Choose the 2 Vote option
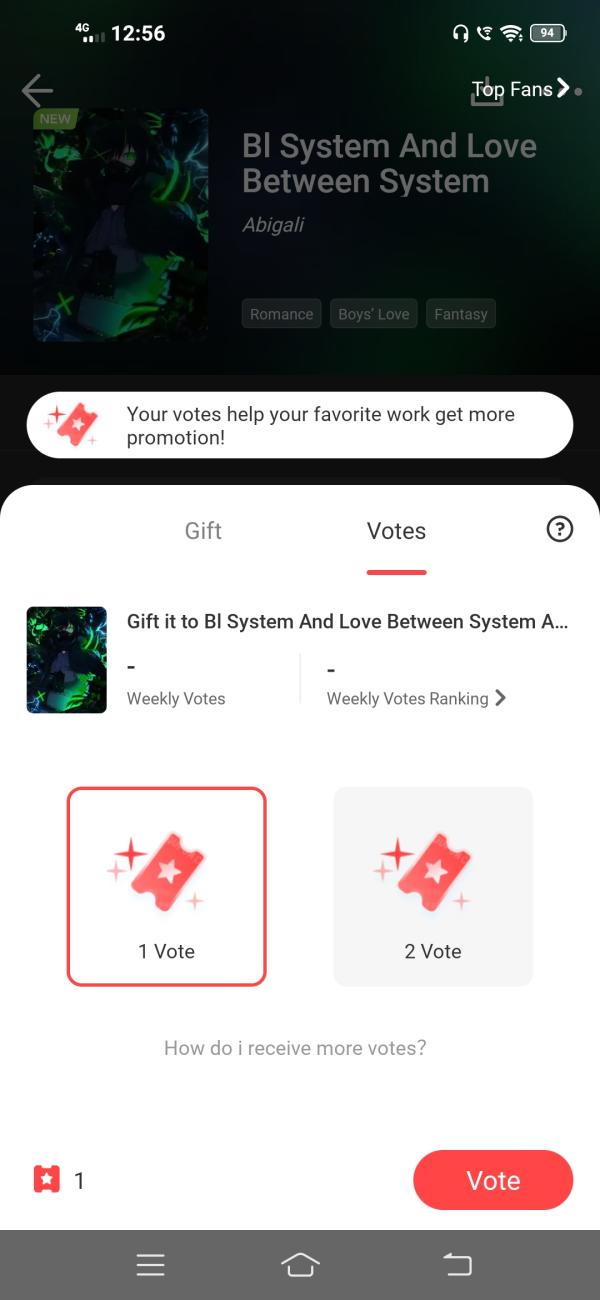The width and height of the screenshot is (600, 1300). coord(433,886)
